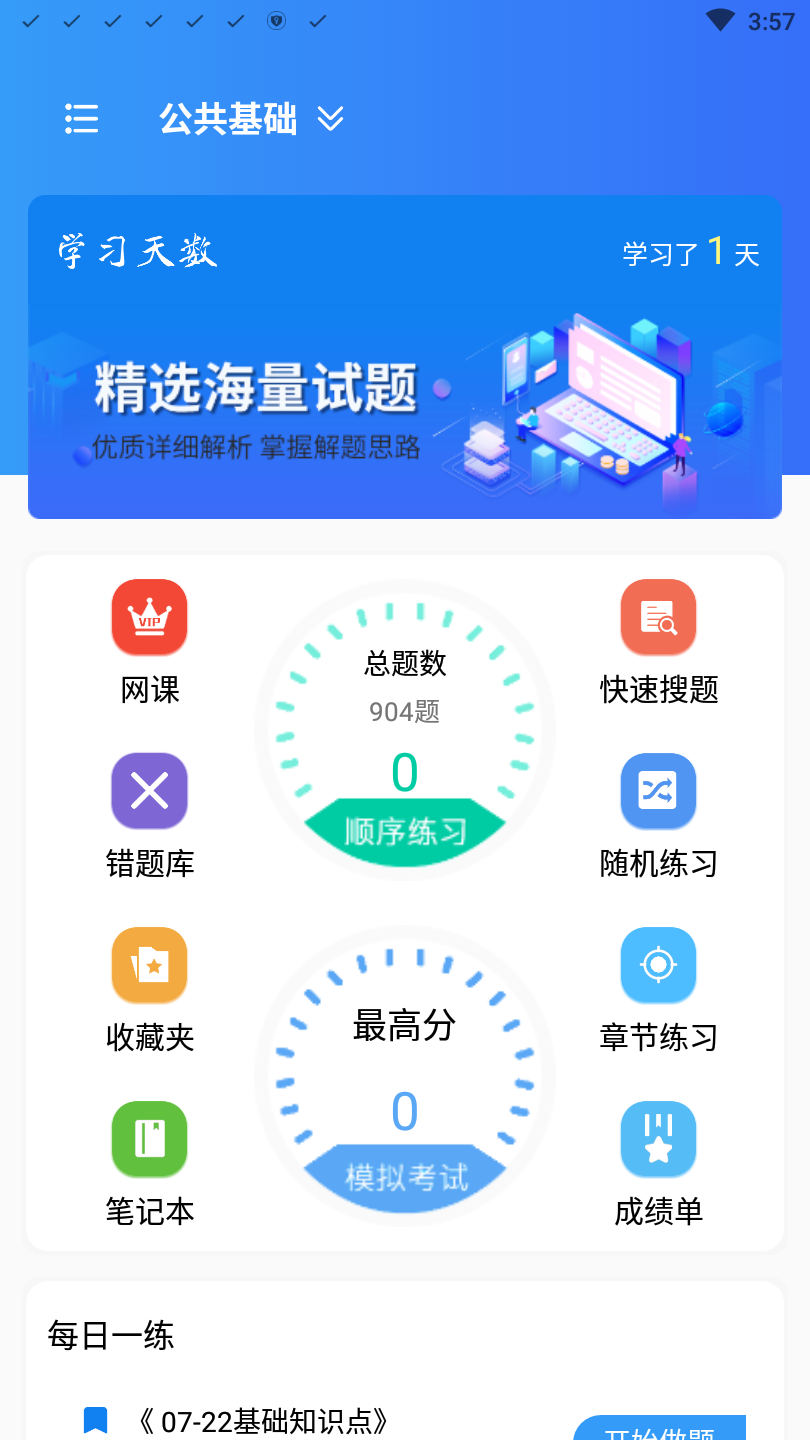Open the 错题库 wrong-answers bank
The image size is (810, 1440).
coord(149,791)
